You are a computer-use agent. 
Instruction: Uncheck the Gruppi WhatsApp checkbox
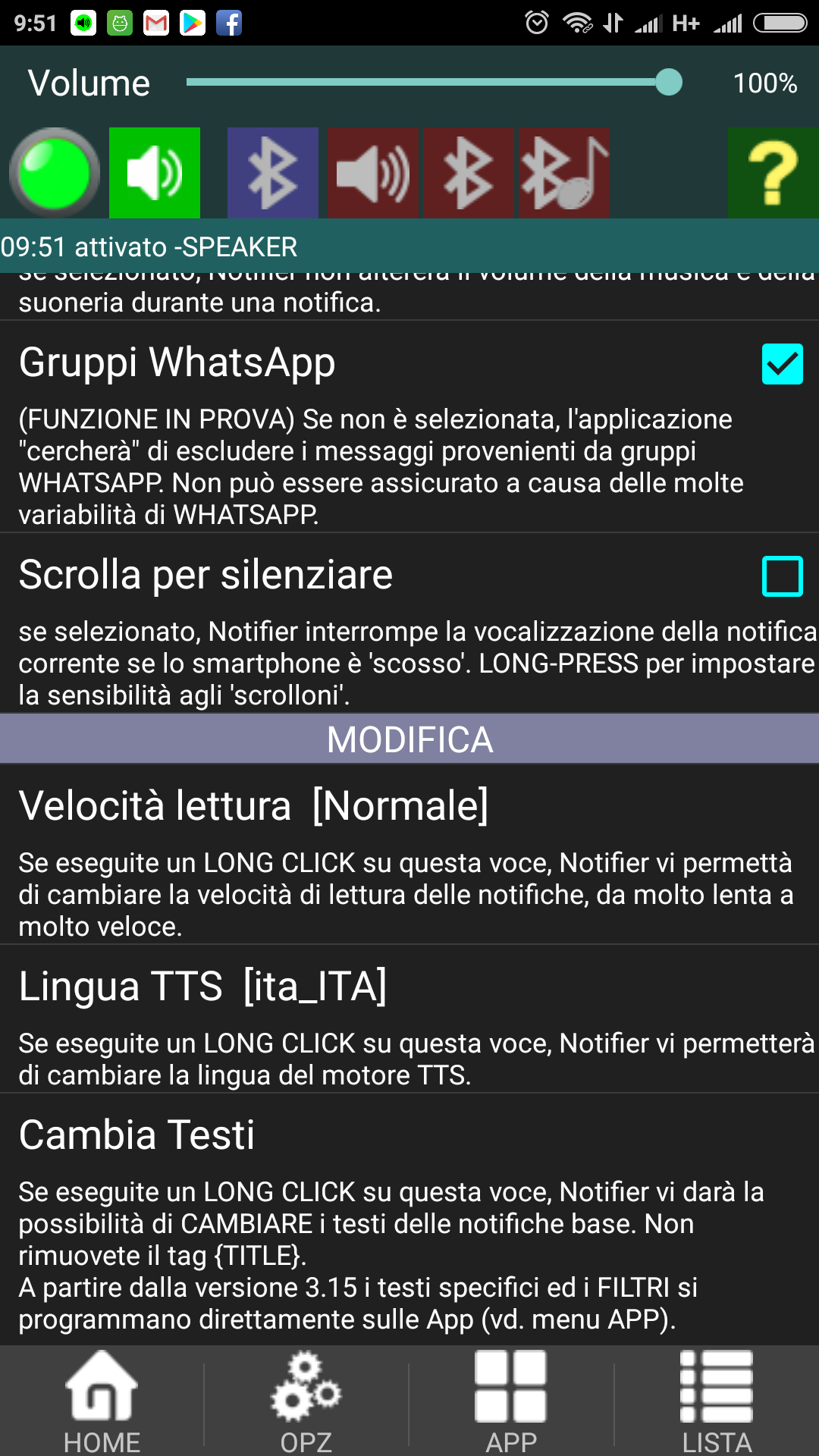tap(782, 364)
